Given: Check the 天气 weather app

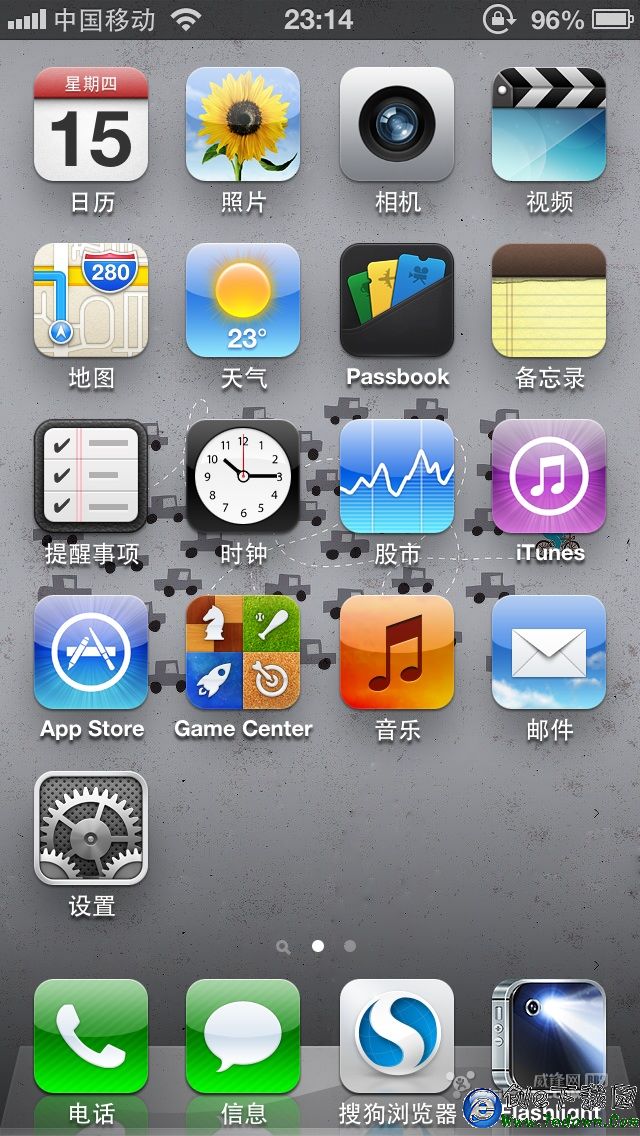Looking at the screenshot, I should click(x=243, y=300).
